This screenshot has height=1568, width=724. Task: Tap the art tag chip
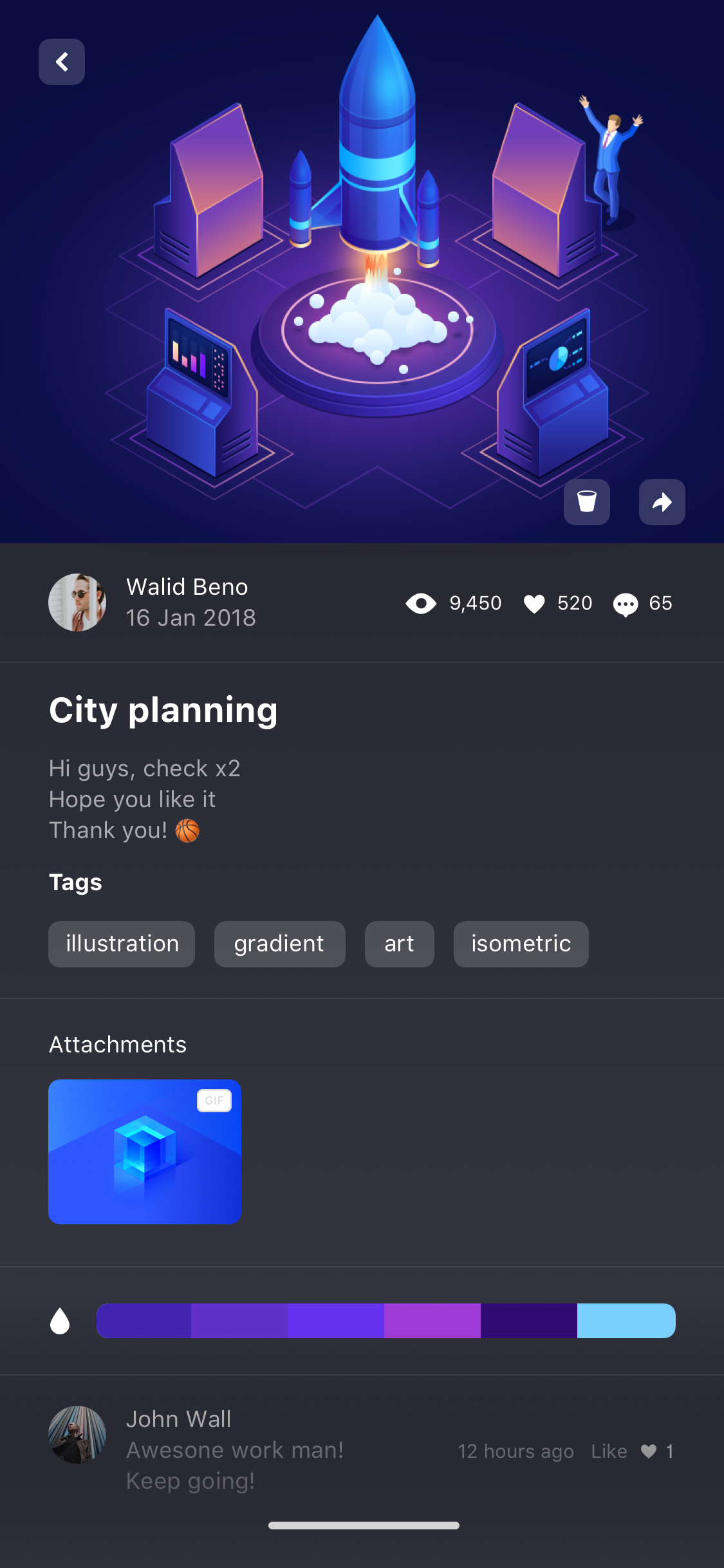[400, 944]
